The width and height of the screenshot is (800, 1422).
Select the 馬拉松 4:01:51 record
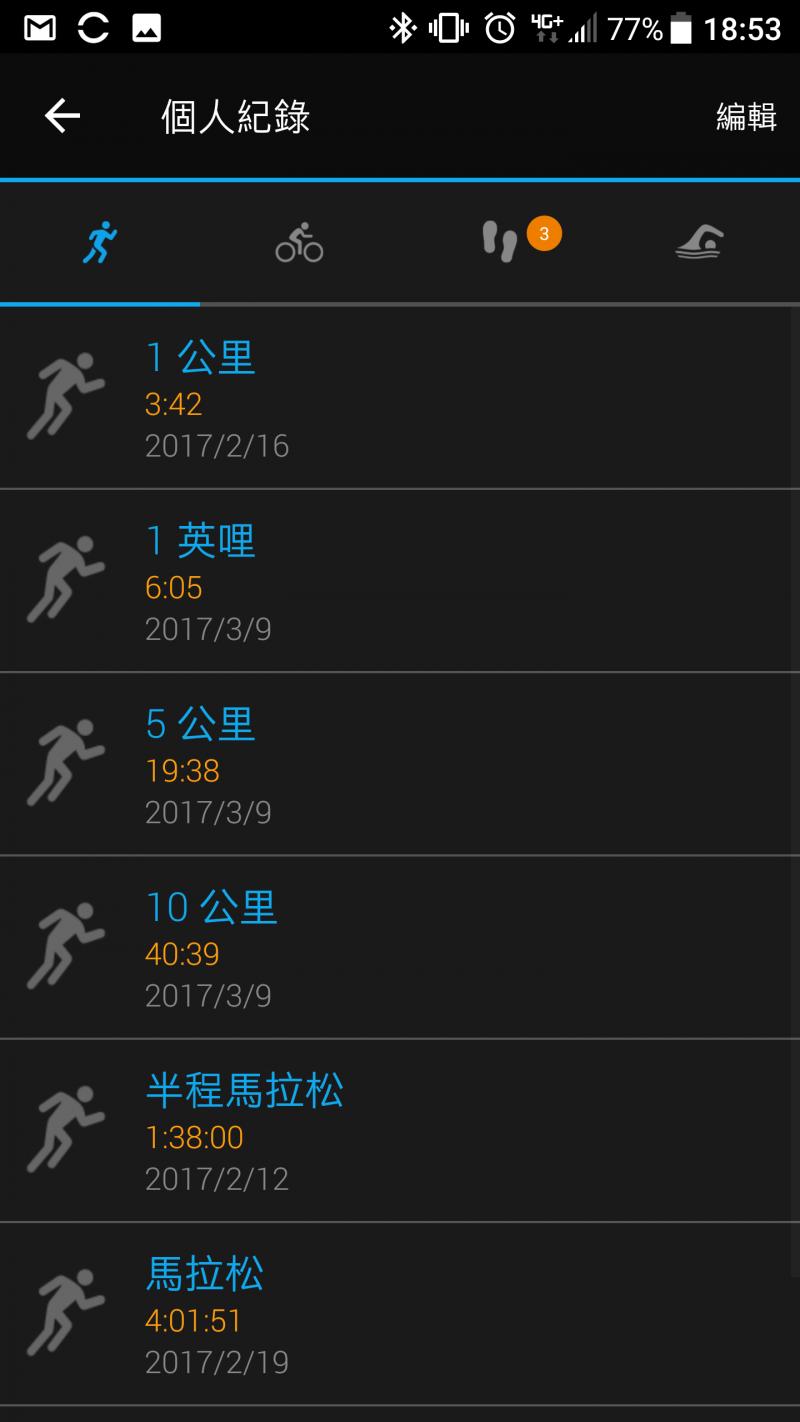click(400, 1314)
